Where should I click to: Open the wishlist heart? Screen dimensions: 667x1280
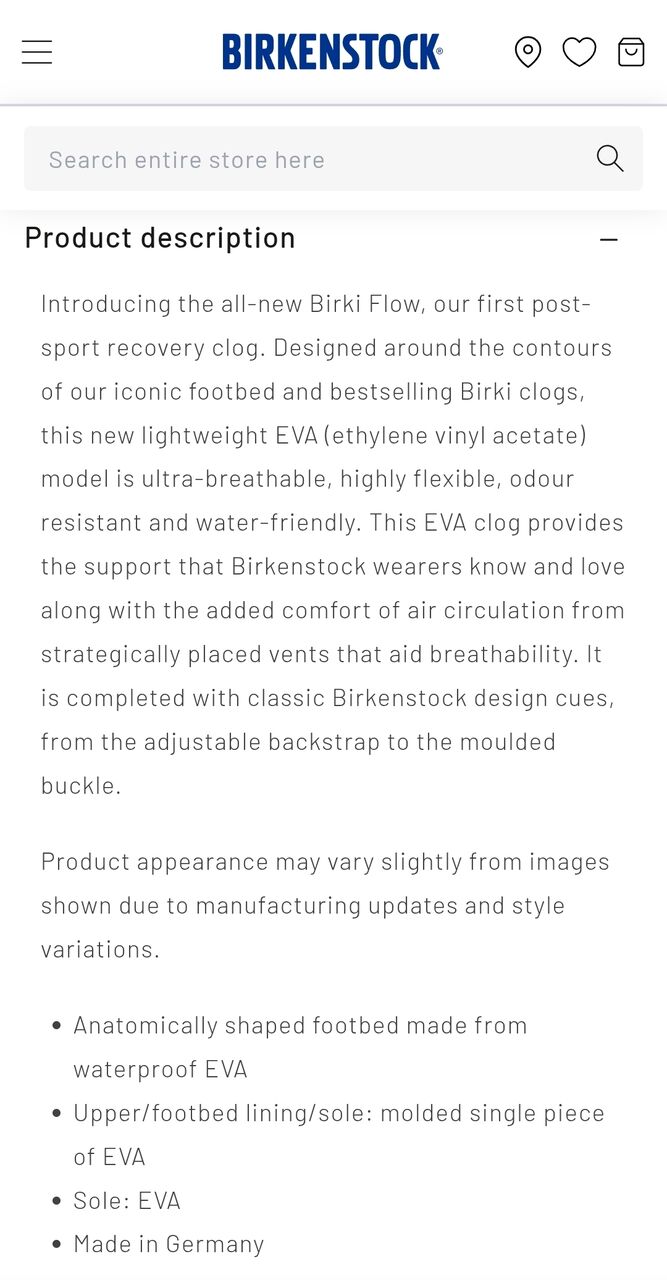[x=579, y=52]
